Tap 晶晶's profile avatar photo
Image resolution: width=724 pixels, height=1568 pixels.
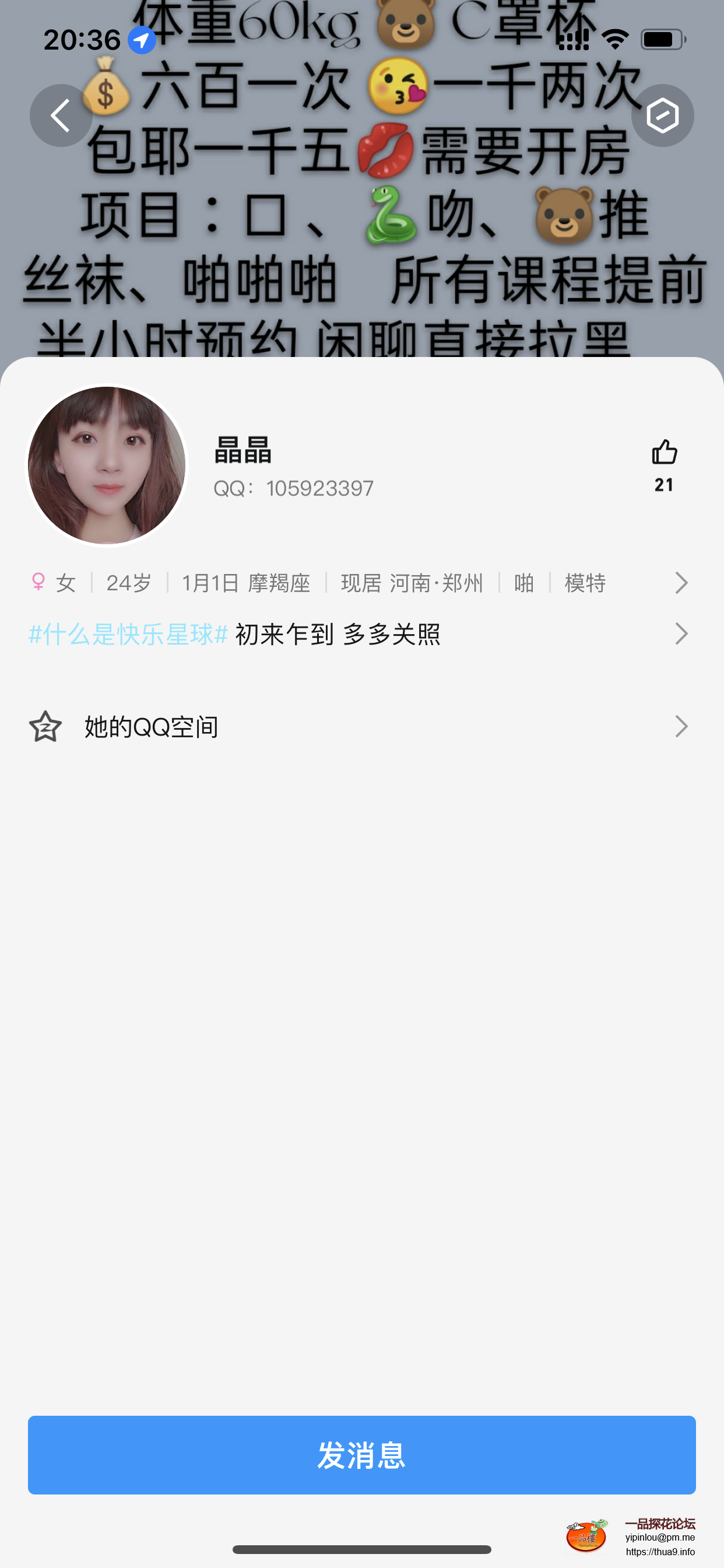tap(107, 466)
